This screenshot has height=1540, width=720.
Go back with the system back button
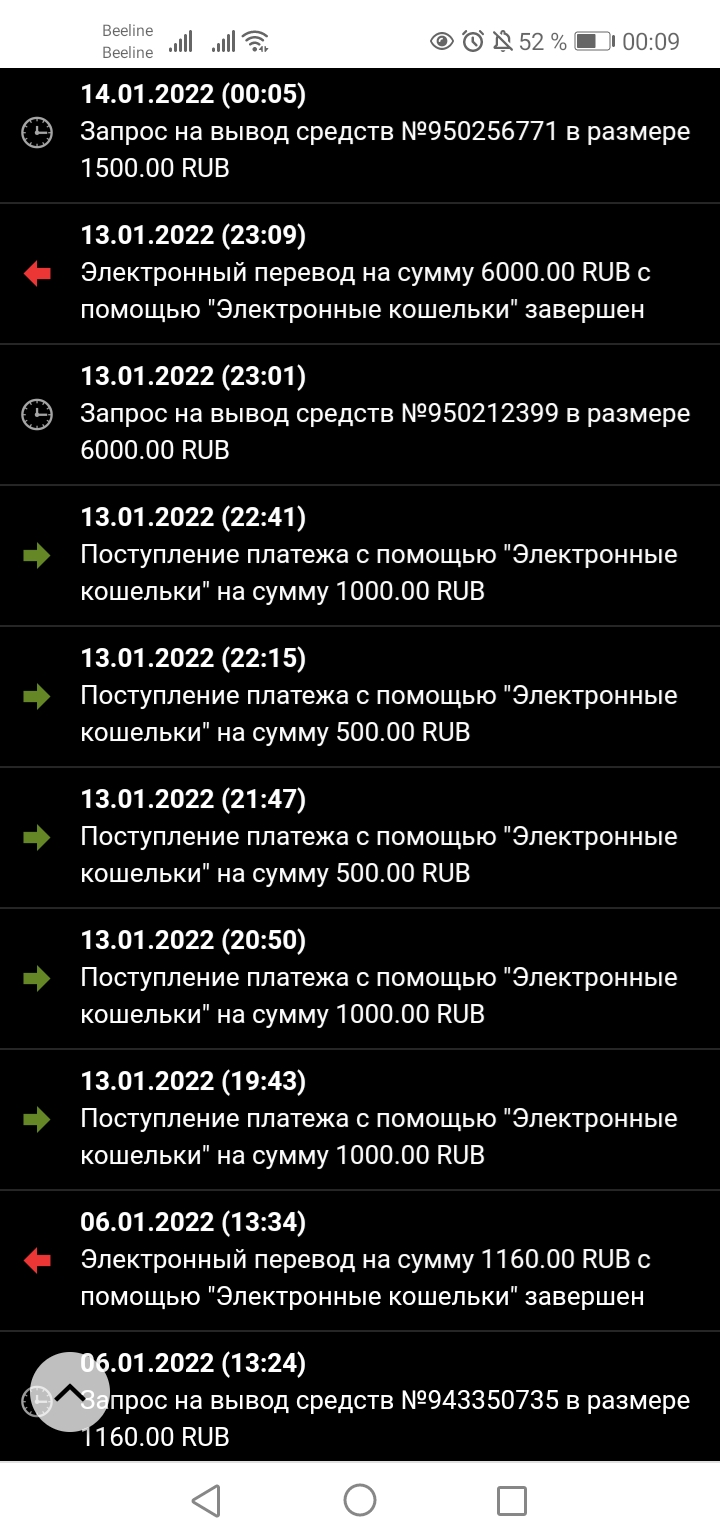pyautogui.click(x=206, y=1500)
